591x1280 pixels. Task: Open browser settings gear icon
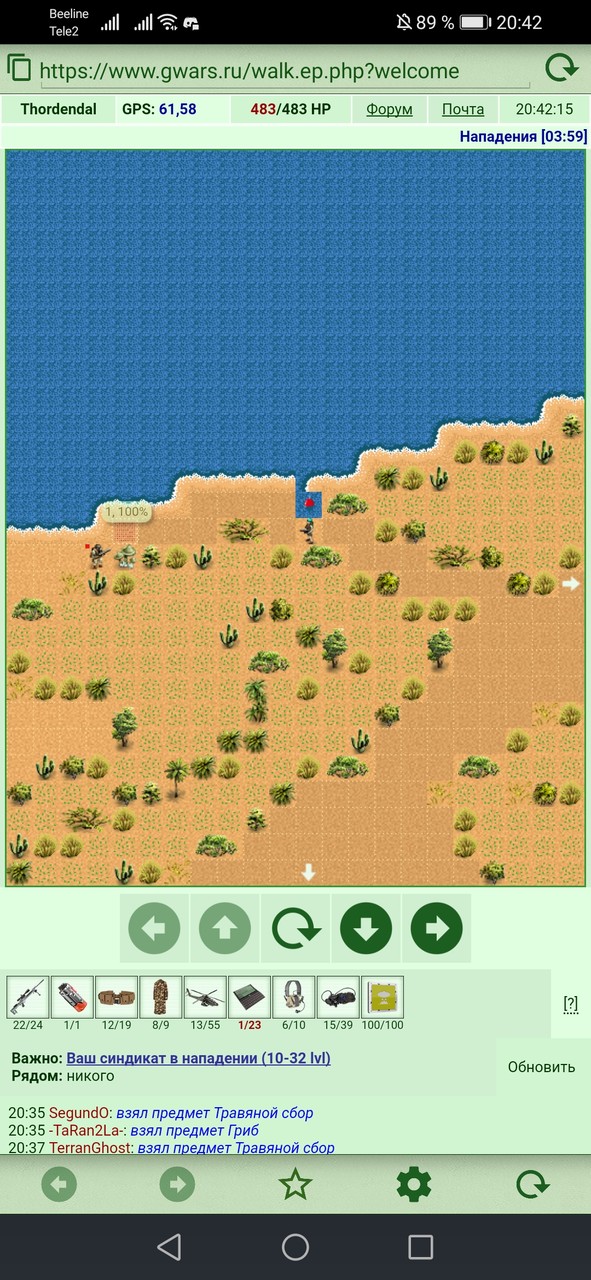[x=413, y=1185]
